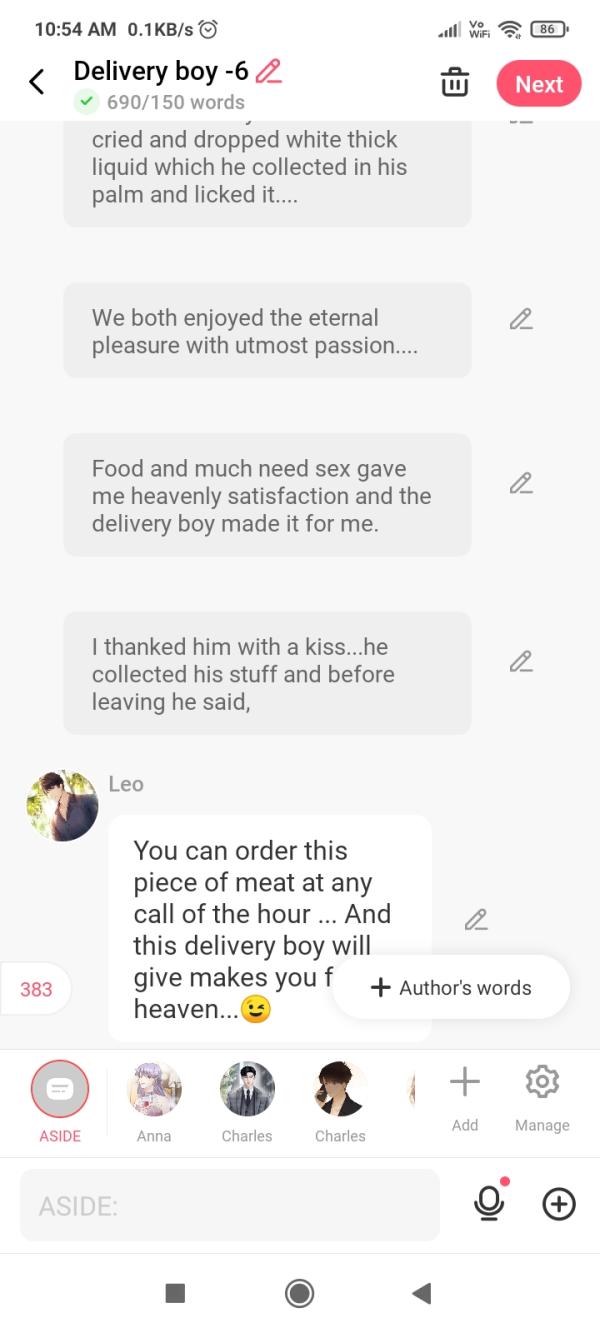Screen dimensions: 600x1333
Task: Edit the "I thanked him" message
Action: pos(520,661)
